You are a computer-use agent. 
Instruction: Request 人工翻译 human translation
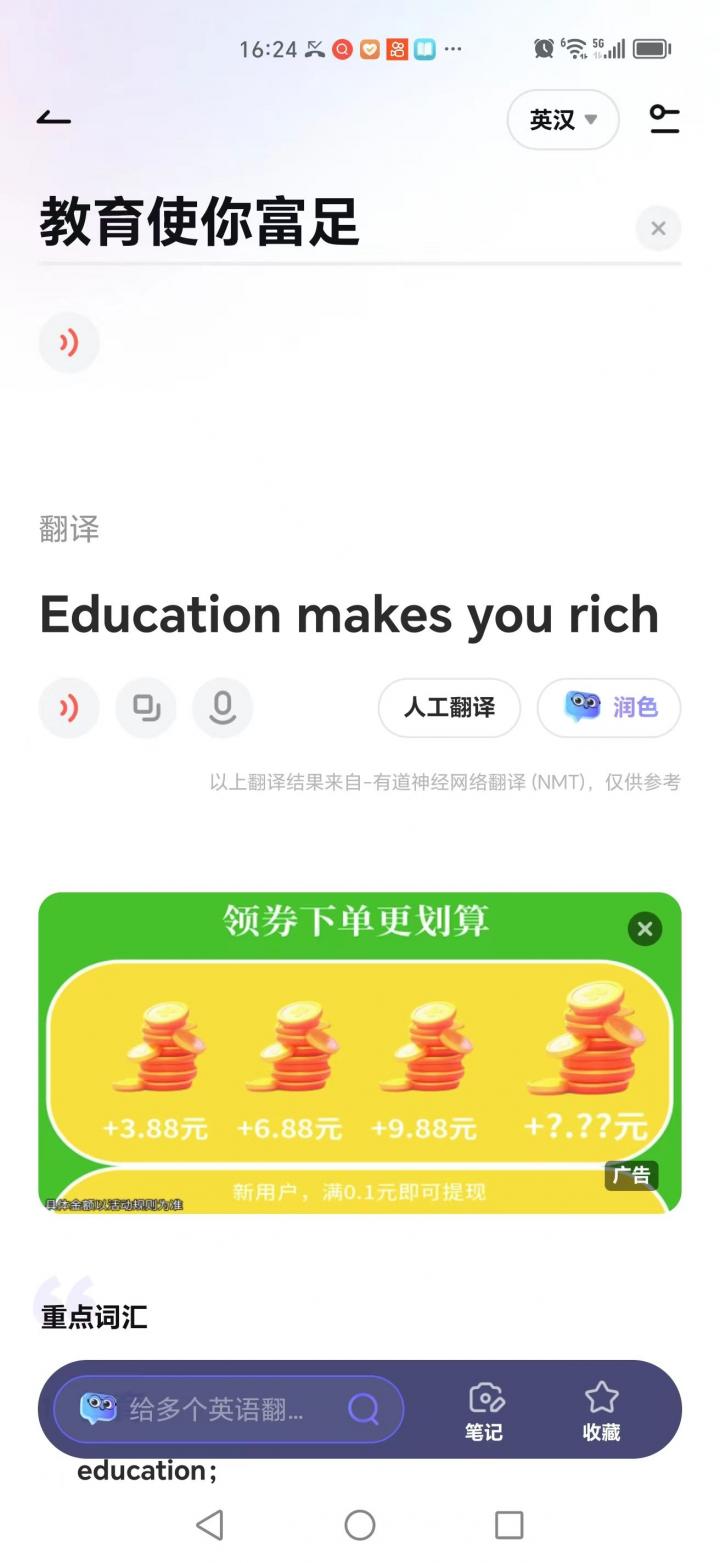tap(449, 708)
